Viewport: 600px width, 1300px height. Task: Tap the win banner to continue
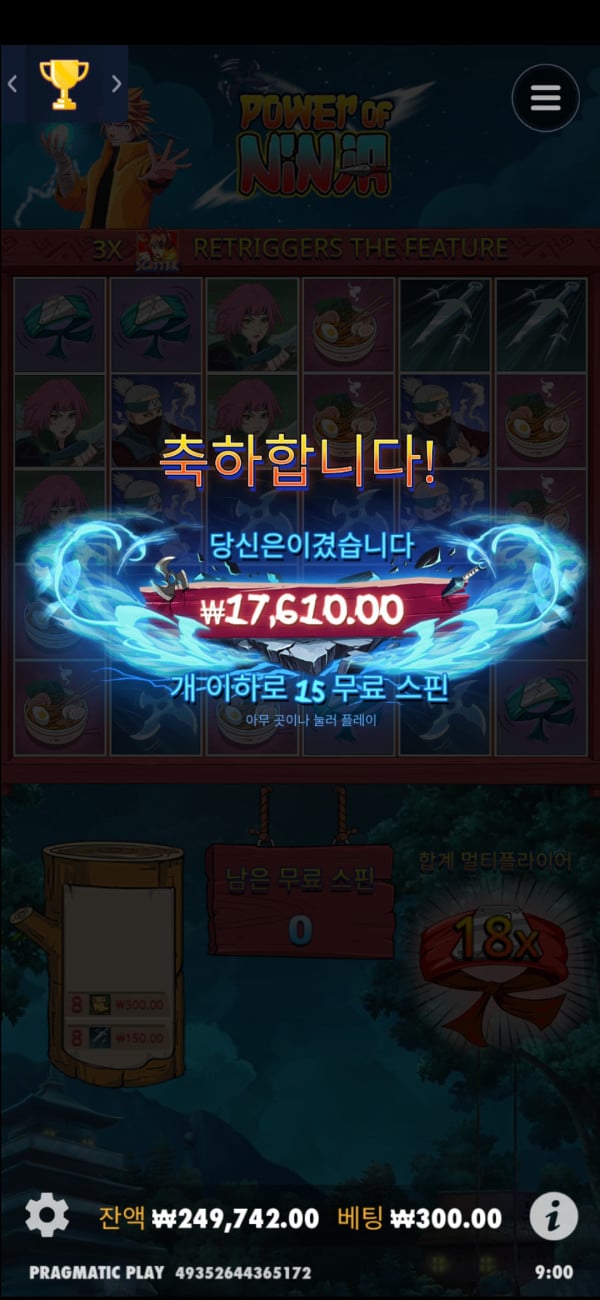point(302,609)
